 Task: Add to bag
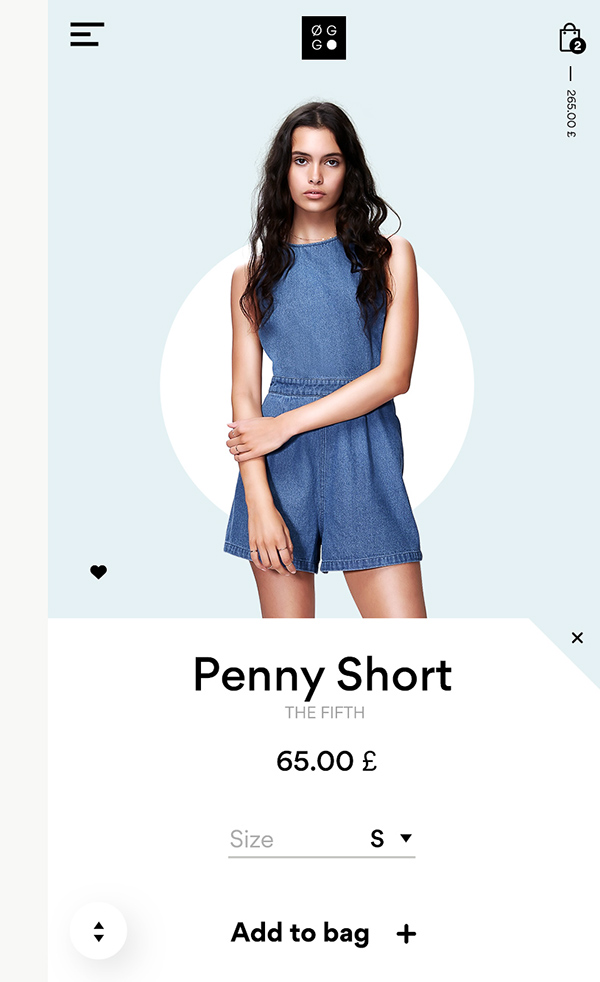pyautogui.click(x=323, y=934)
